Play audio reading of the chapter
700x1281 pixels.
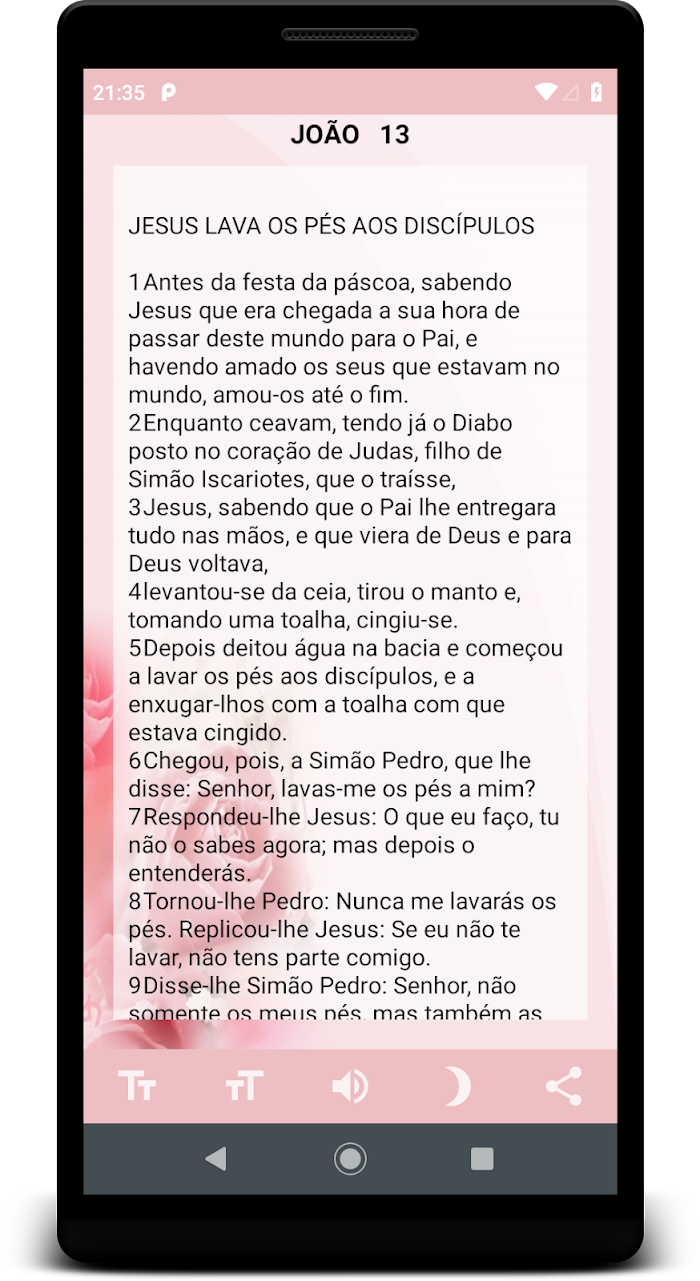[350, 1086]
